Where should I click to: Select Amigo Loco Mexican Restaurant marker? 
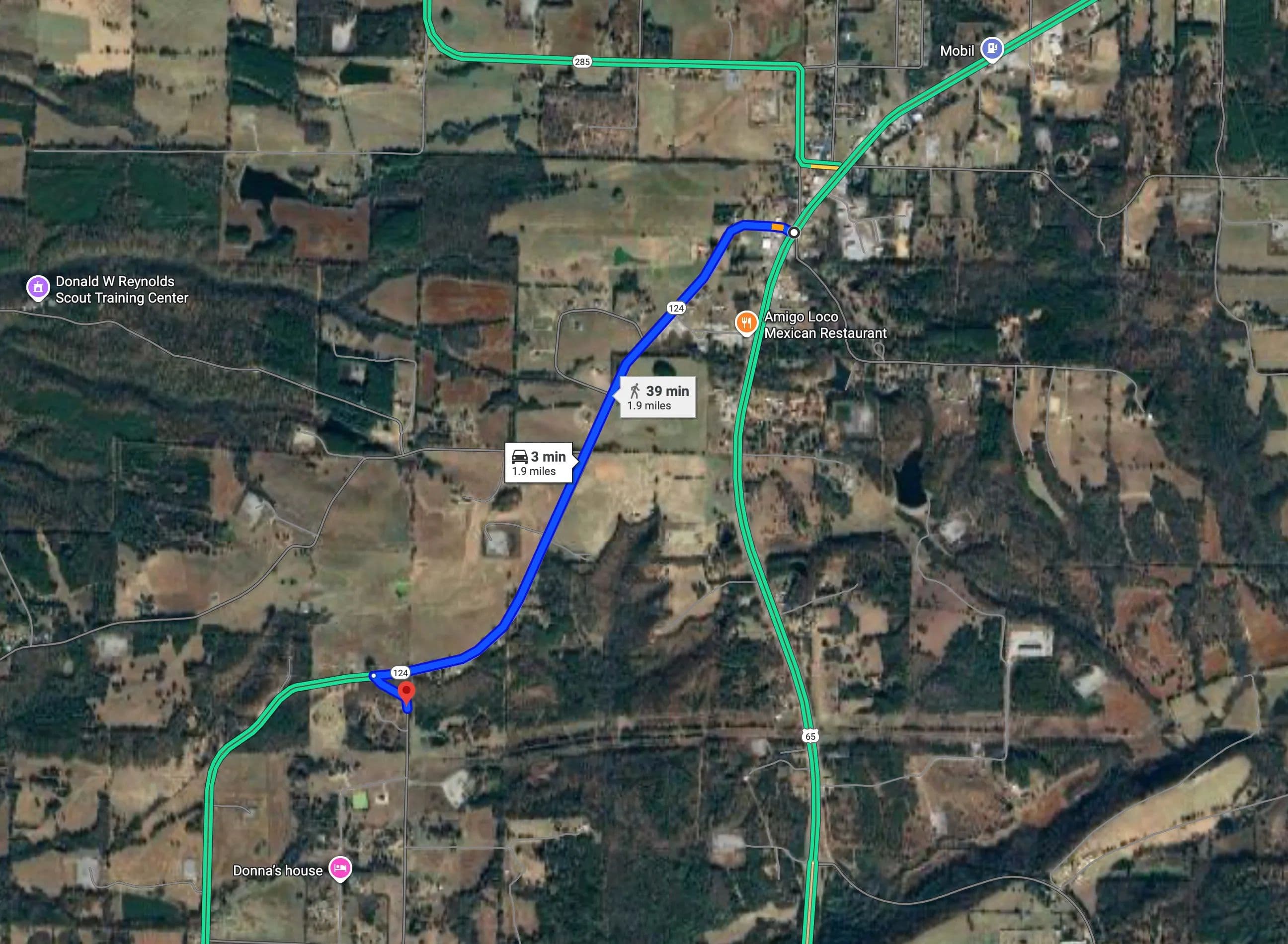[x=746, y=323]
